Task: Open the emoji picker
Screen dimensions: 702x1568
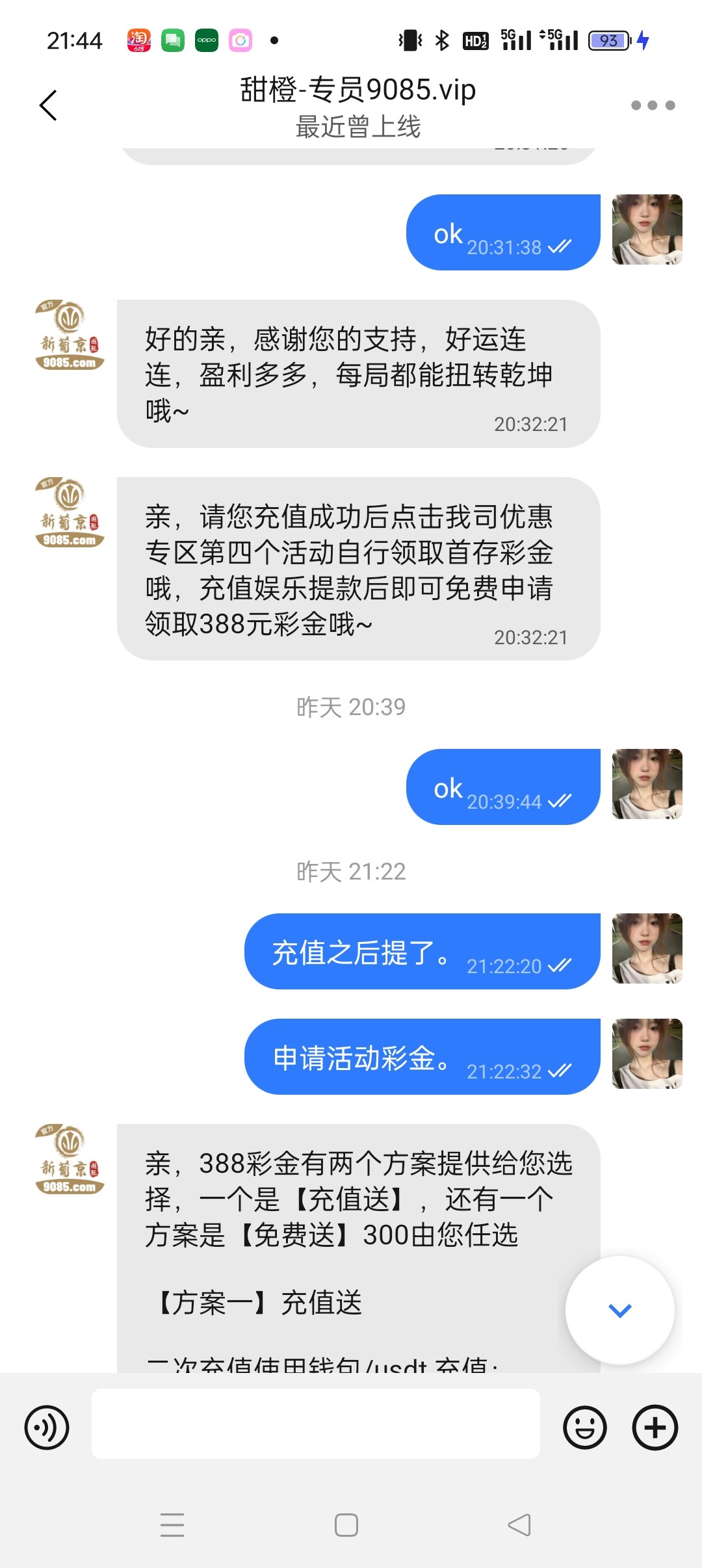Action: pyautogui.click(x=584, y=1428)
